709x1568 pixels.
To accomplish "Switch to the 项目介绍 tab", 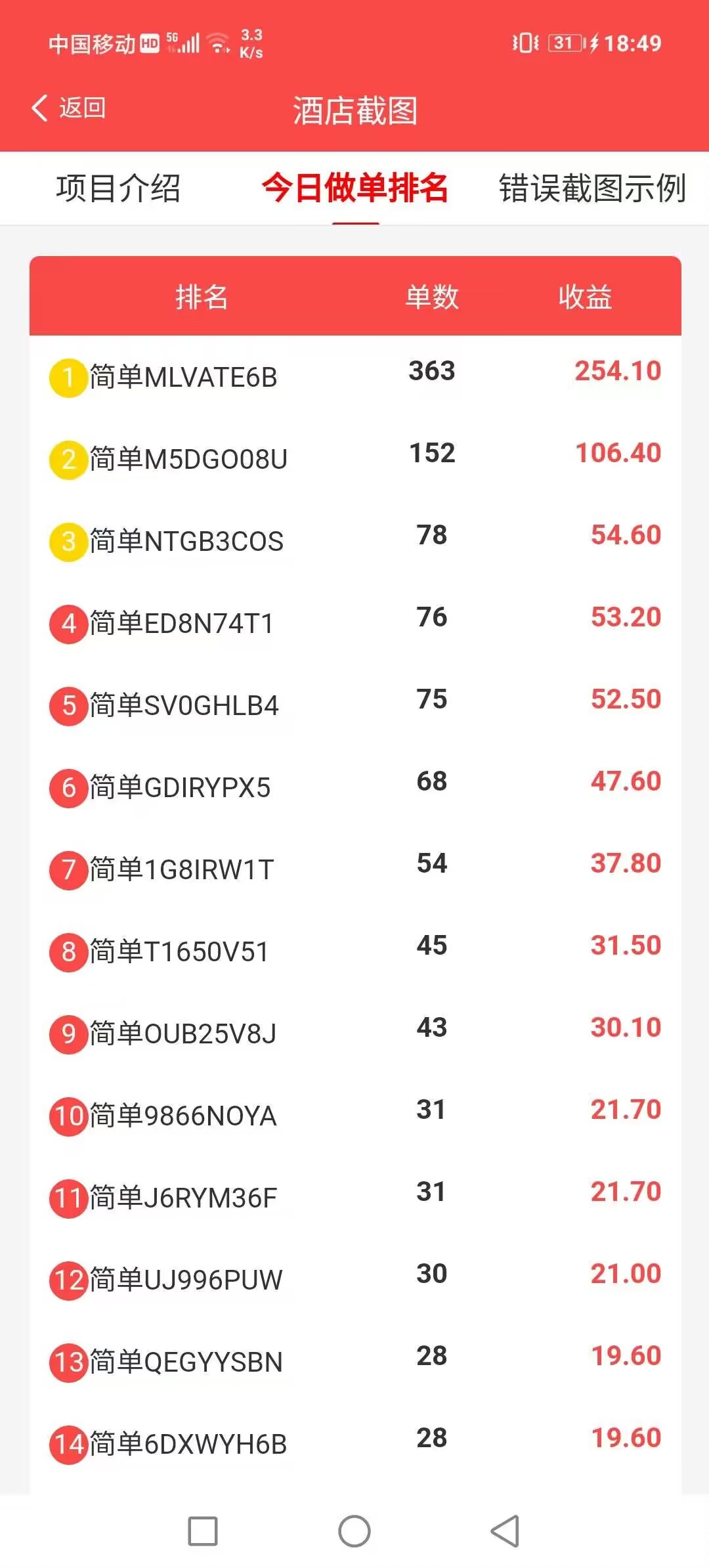I will [118, 188].
